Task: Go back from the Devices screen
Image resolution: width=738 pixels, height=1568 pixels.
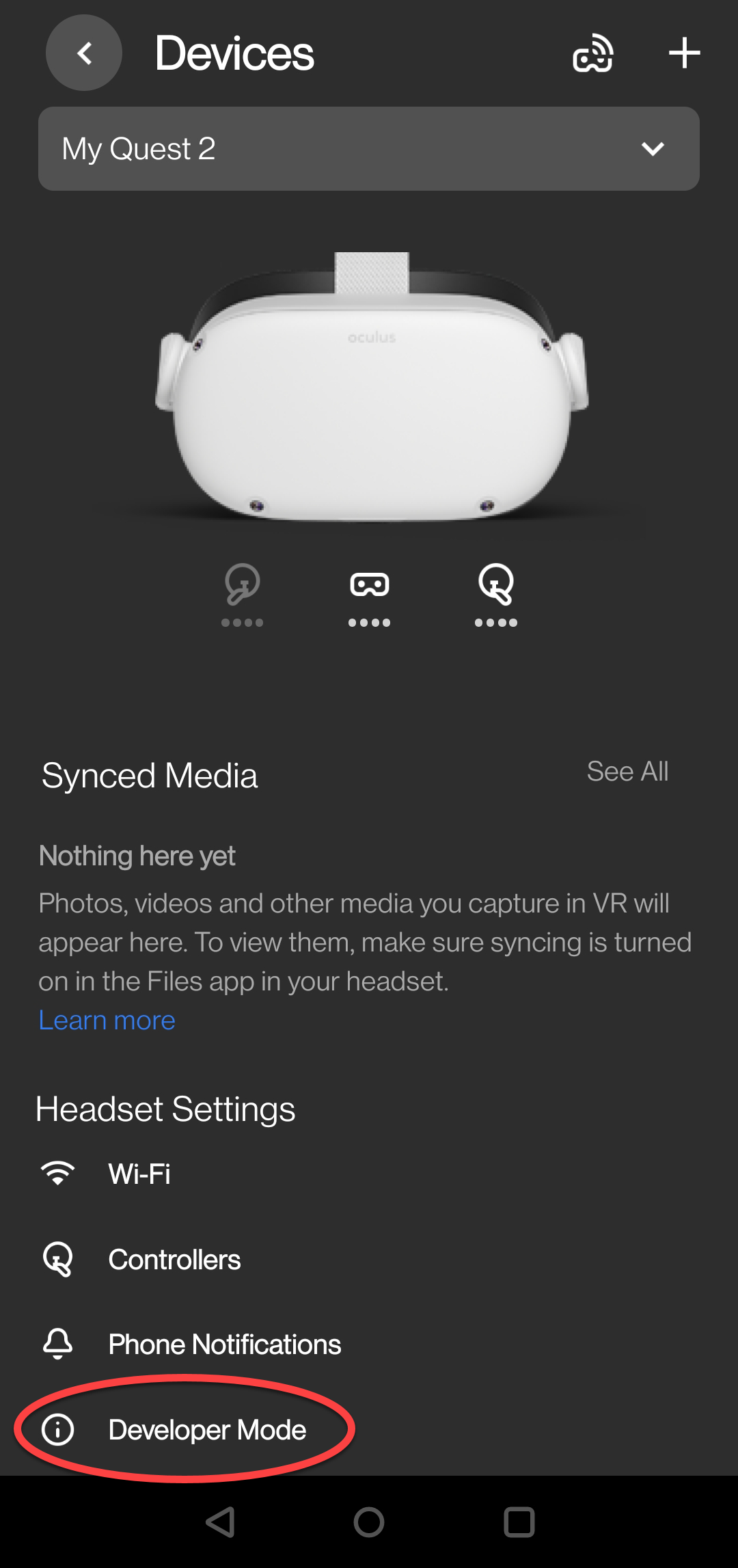Action: click(83, 53)
